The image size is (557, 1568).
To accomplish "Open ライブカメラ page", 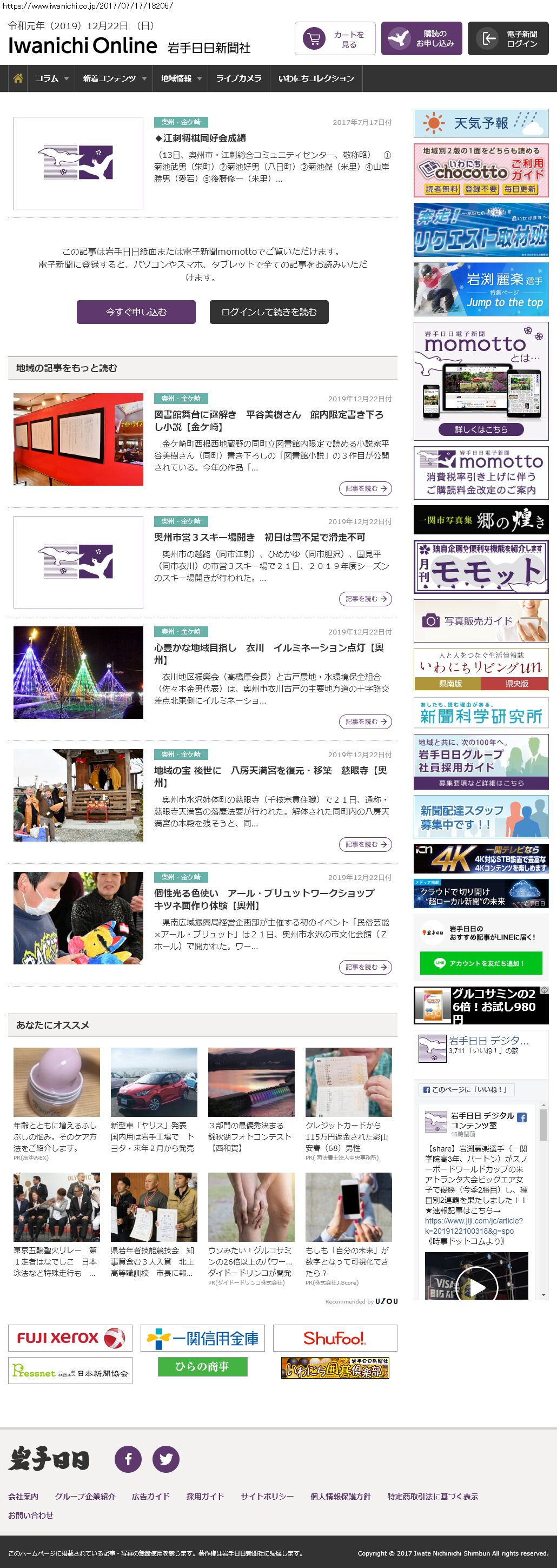I will (238, 78).
